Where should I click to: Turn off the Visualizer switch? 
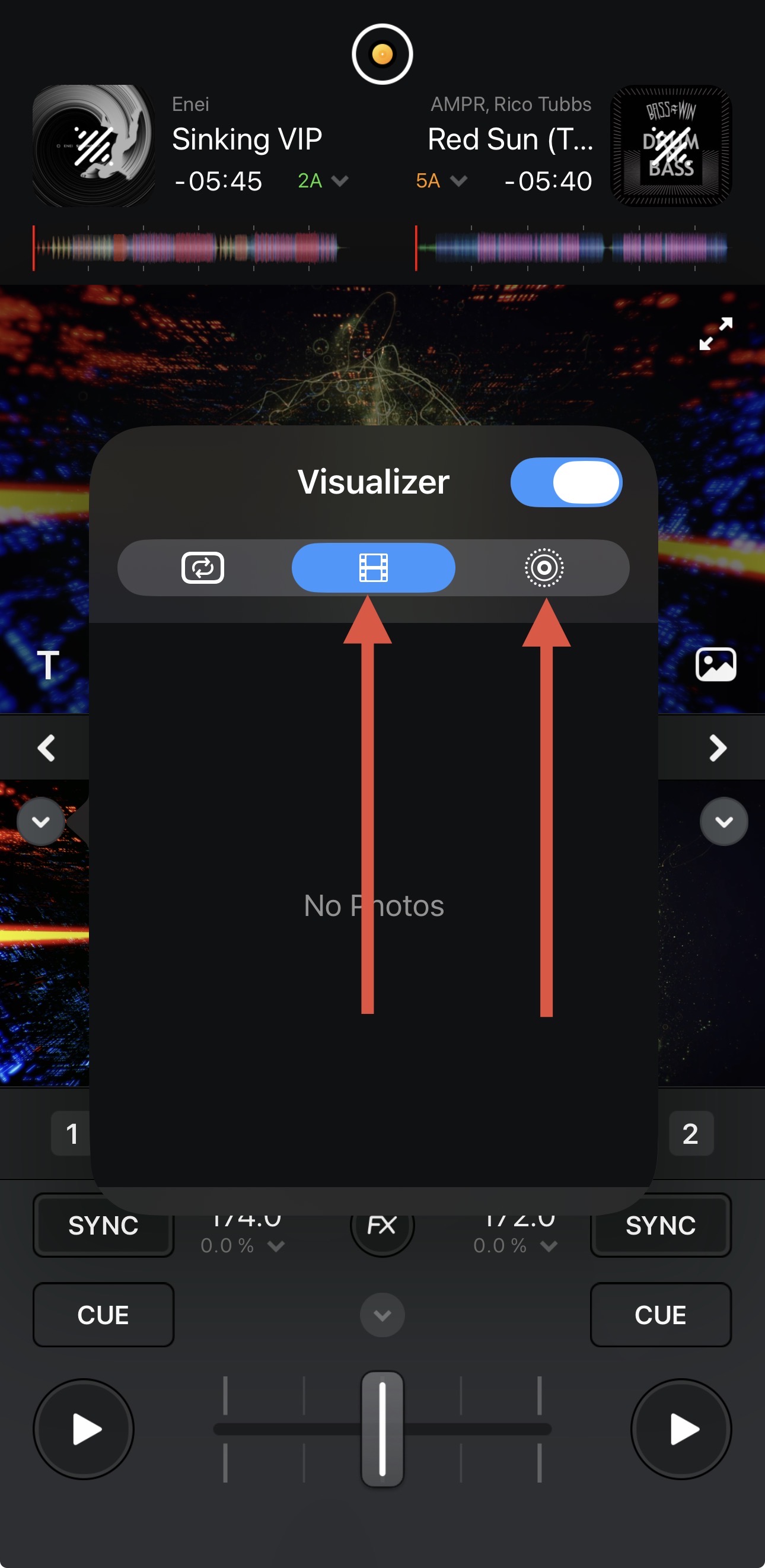[566, 482]
